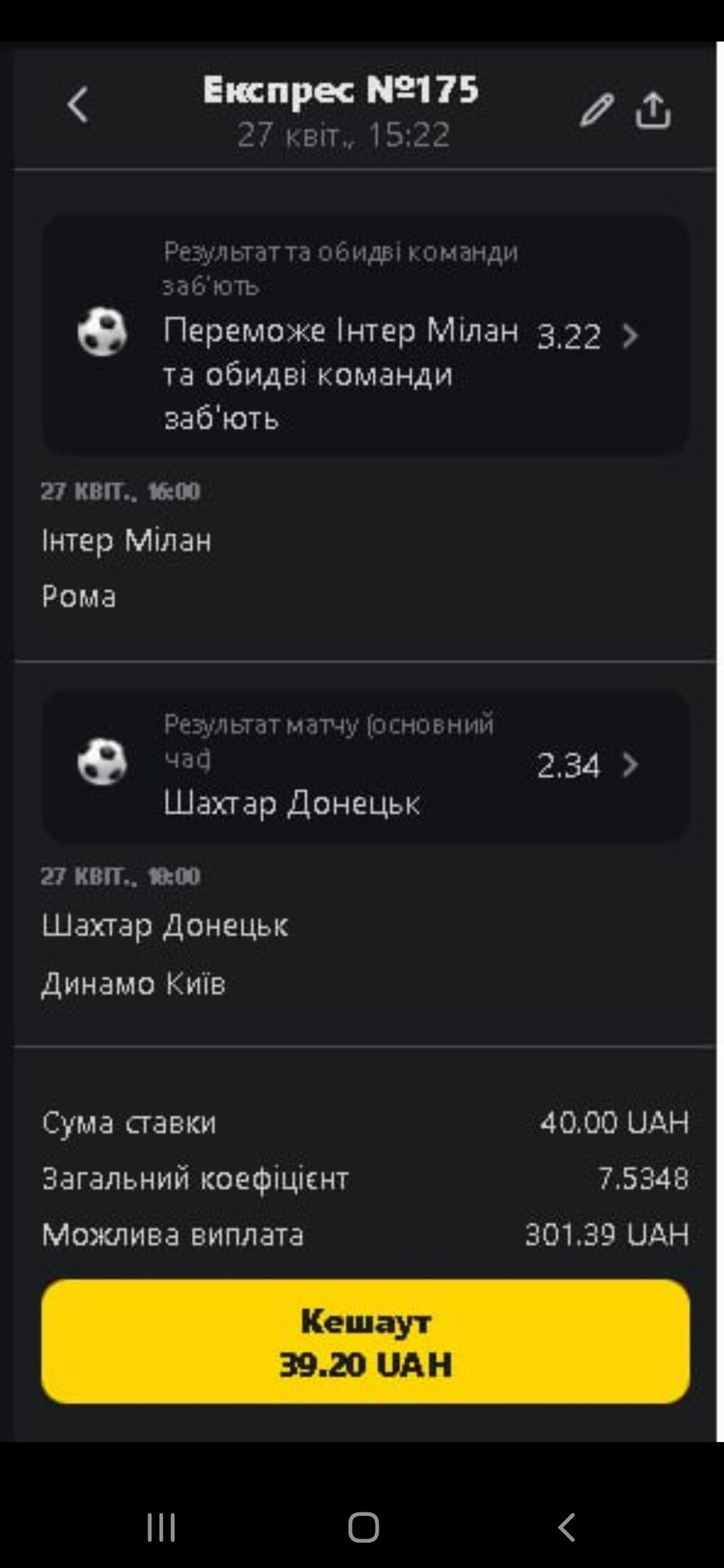
Task: Go back using the top-left arrow
Action: click(x=78, y=105)
